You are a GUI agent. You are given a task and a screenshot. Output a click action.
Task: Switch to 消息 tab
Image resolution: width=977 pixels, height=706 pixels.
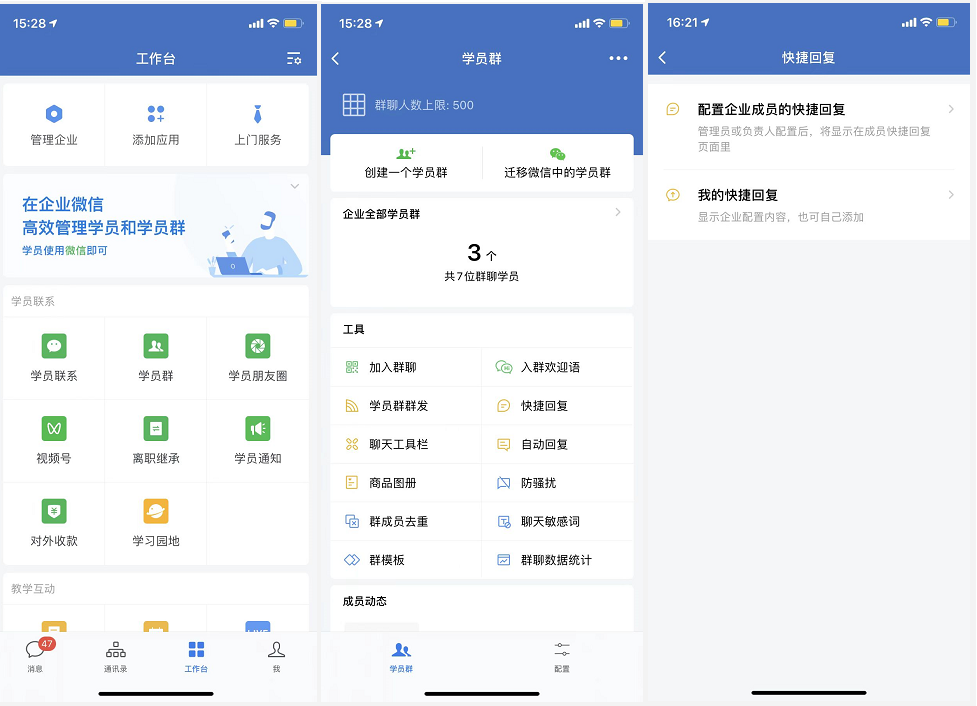[37, 655]
